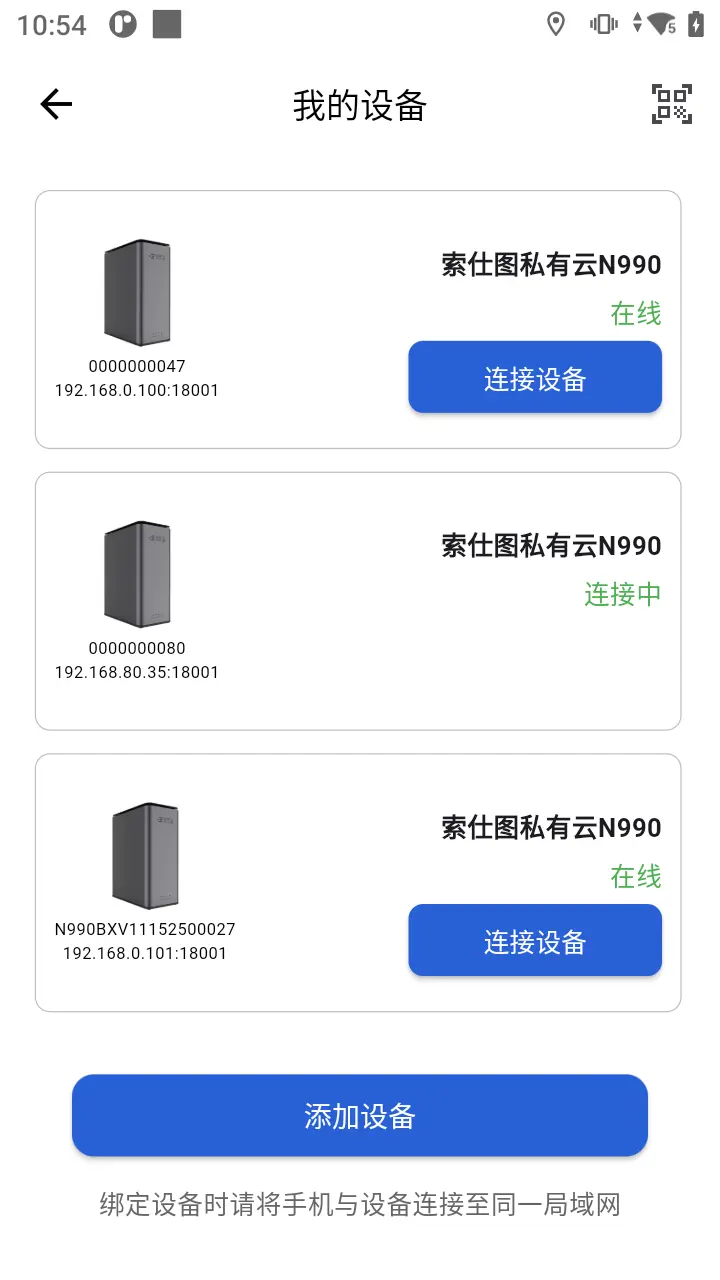The height and width of the screenshot is (1280, 720).
Task: Tap the vibrate mode icon in status bar
Action: (x=601, y=24)
